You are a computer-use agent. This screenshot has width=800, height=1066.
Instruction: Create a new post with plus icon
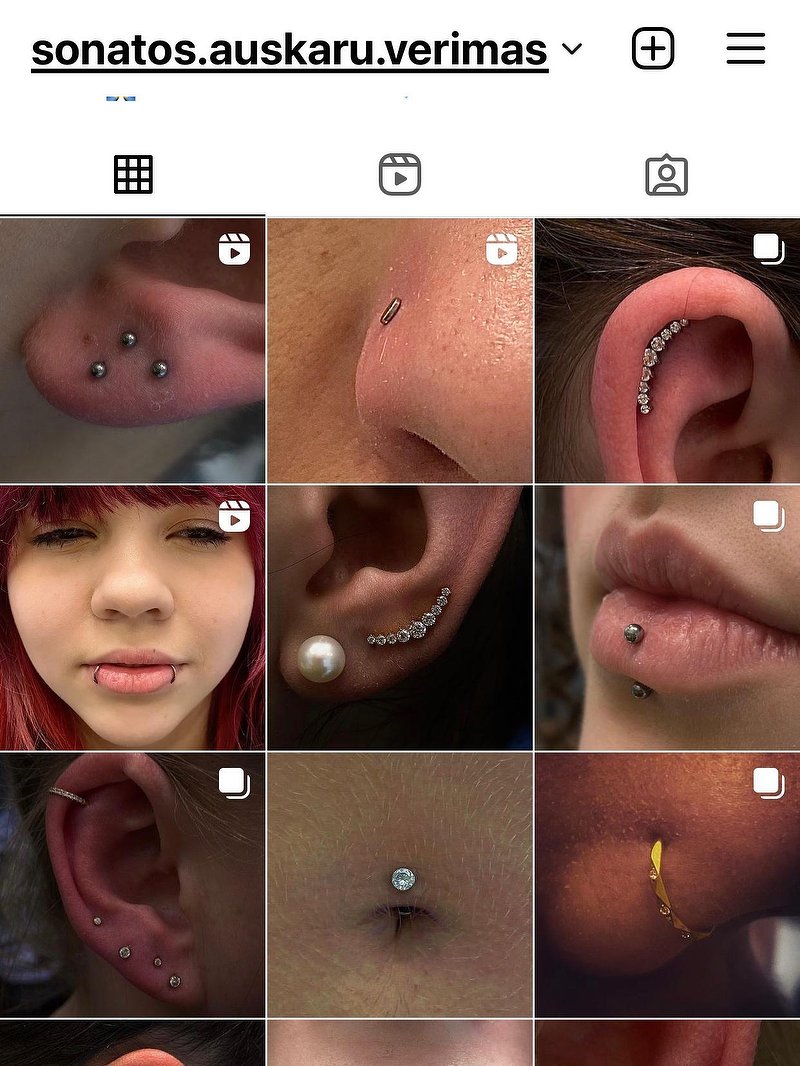click(x=653, y=48)
